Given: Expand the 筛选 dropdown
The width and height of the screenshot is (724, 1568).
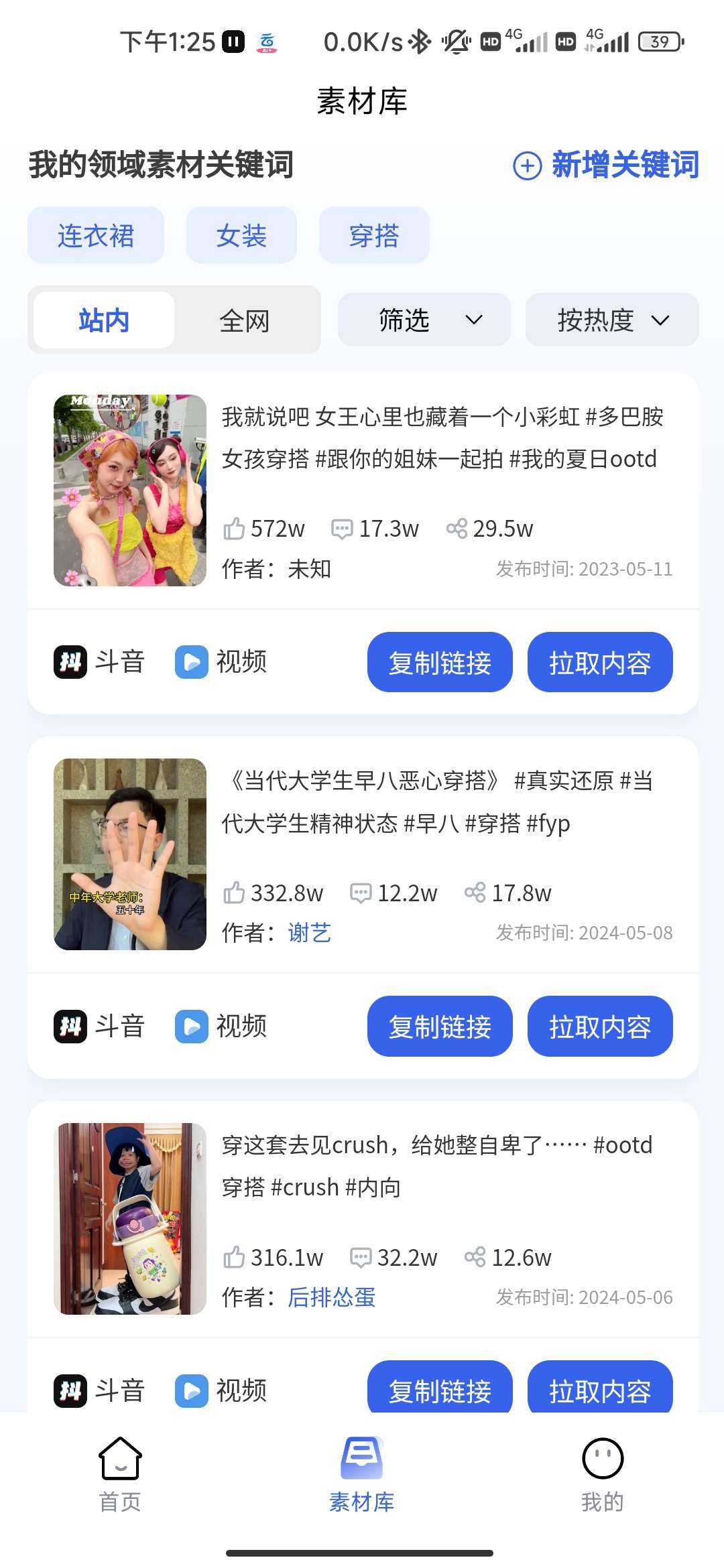Looking at the screenshot, I should 424,320.
